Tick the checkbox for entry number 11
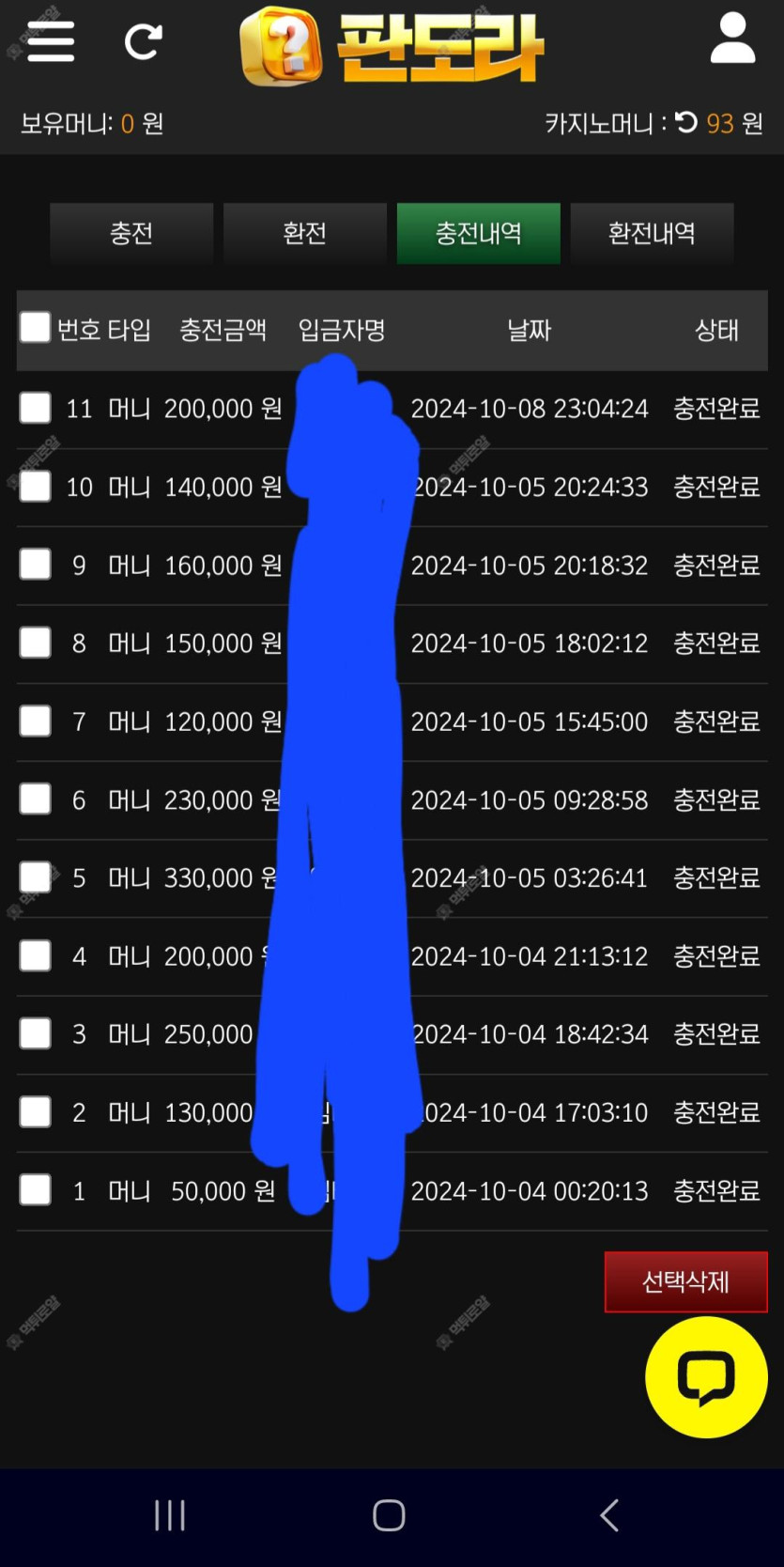 pos(36,409)
